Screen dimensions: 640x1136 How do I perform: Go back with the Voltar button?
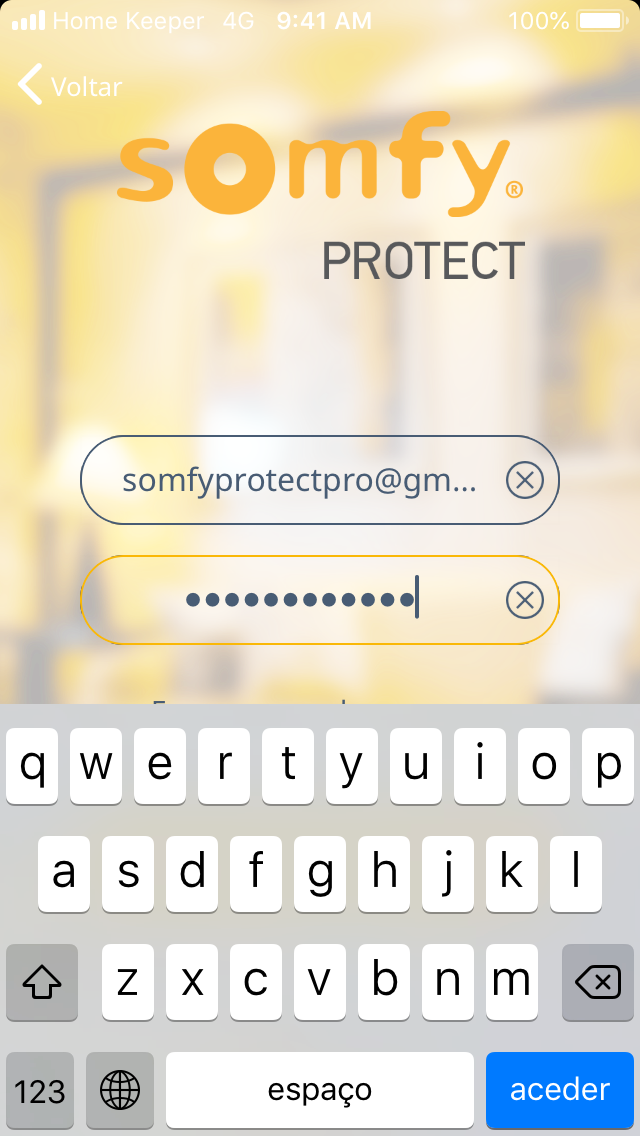point(70,86)
